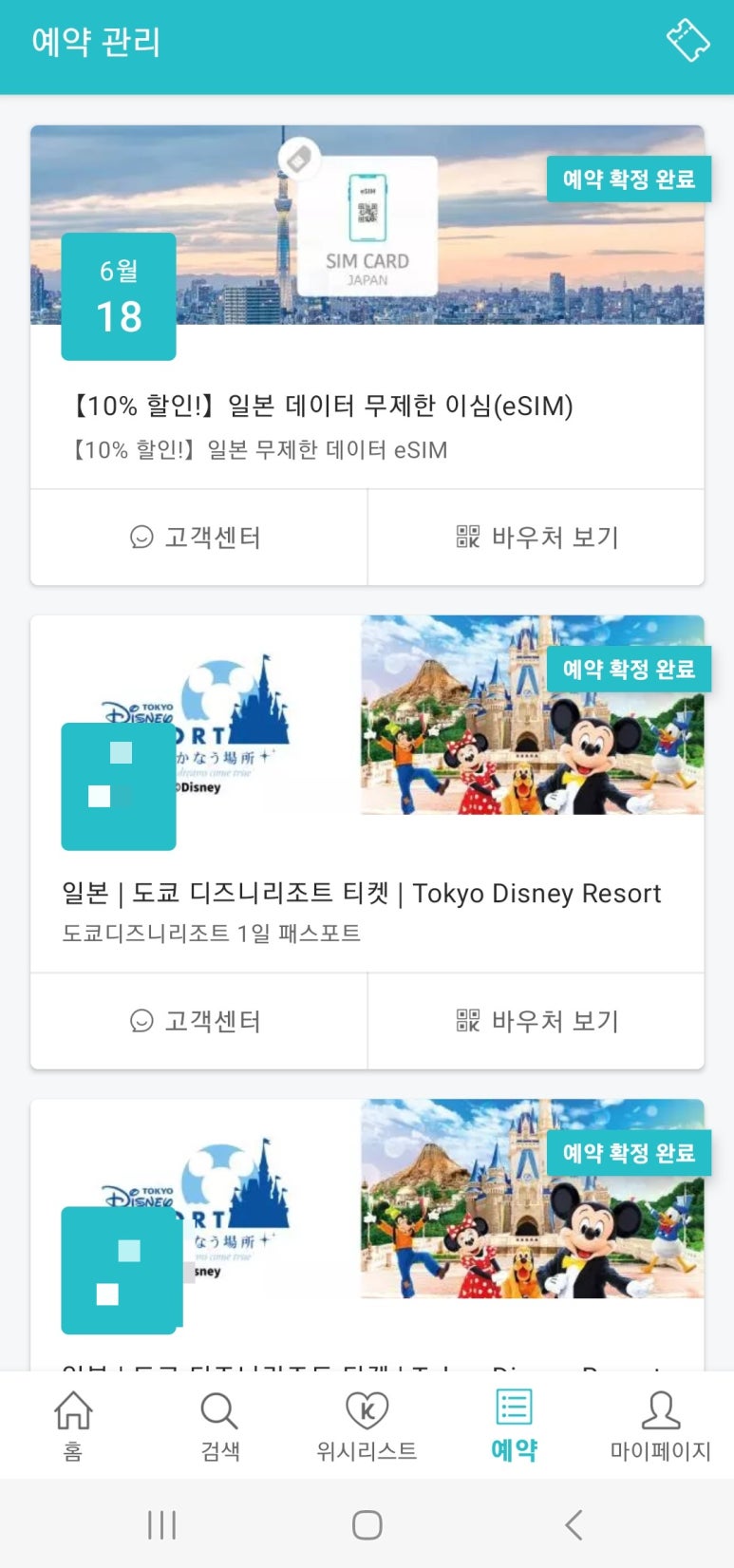
Task: View voucher (바우처 보기) for Tokyo Disney booking
Action: coord(536,1021)
